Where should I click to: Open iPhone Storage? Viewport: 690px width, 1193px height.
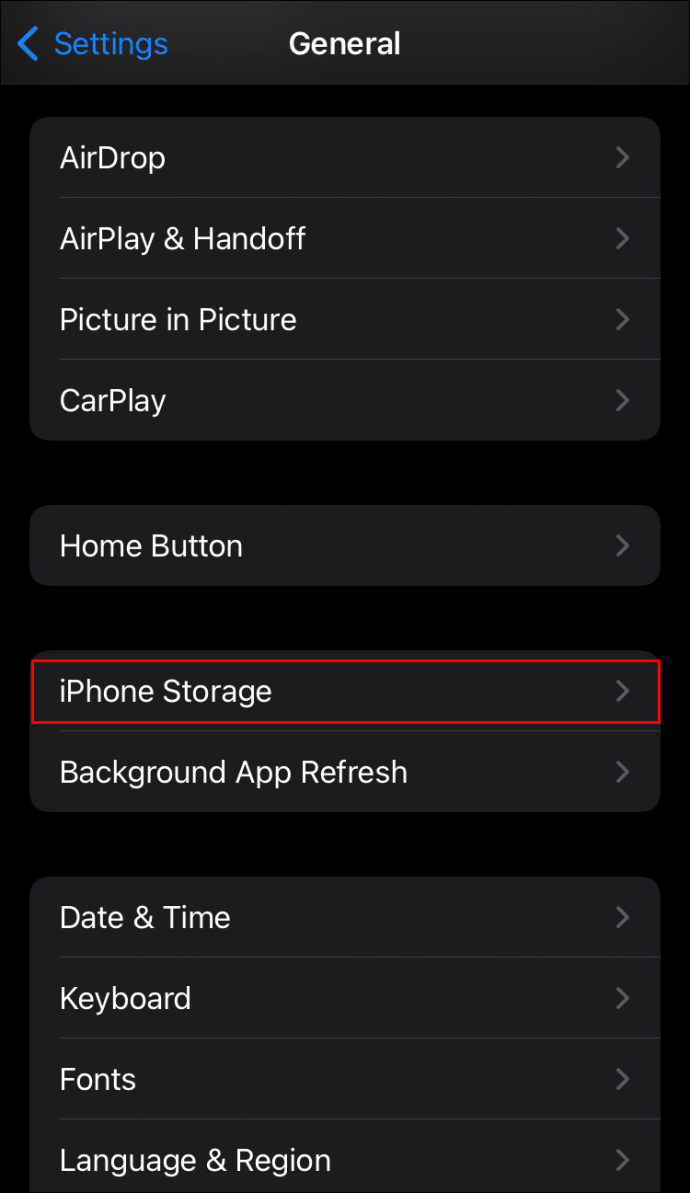point(344,691)
